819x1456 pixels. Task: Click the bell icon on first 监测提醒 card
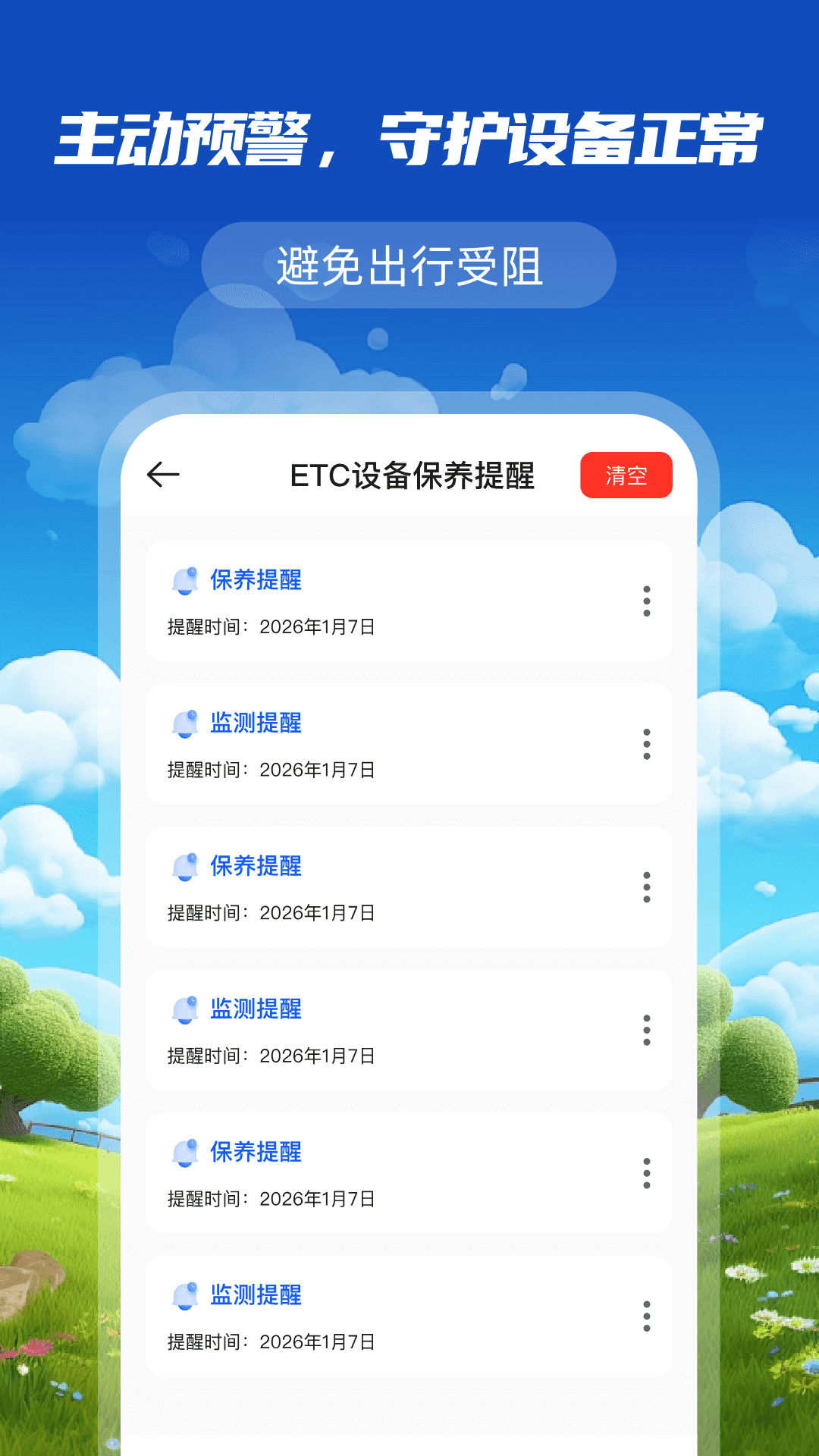click(x=184, y=723)
